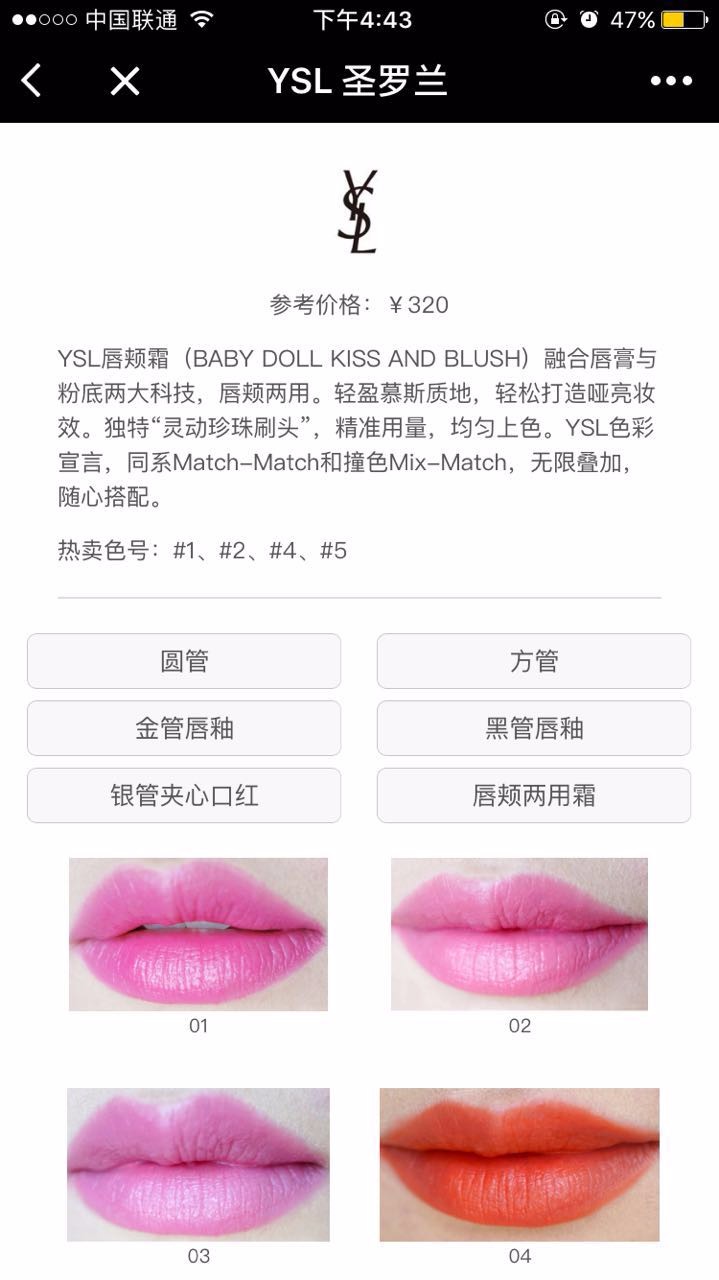Select the 圆管 category button
719x1280 pixels.
coord(184,661)
